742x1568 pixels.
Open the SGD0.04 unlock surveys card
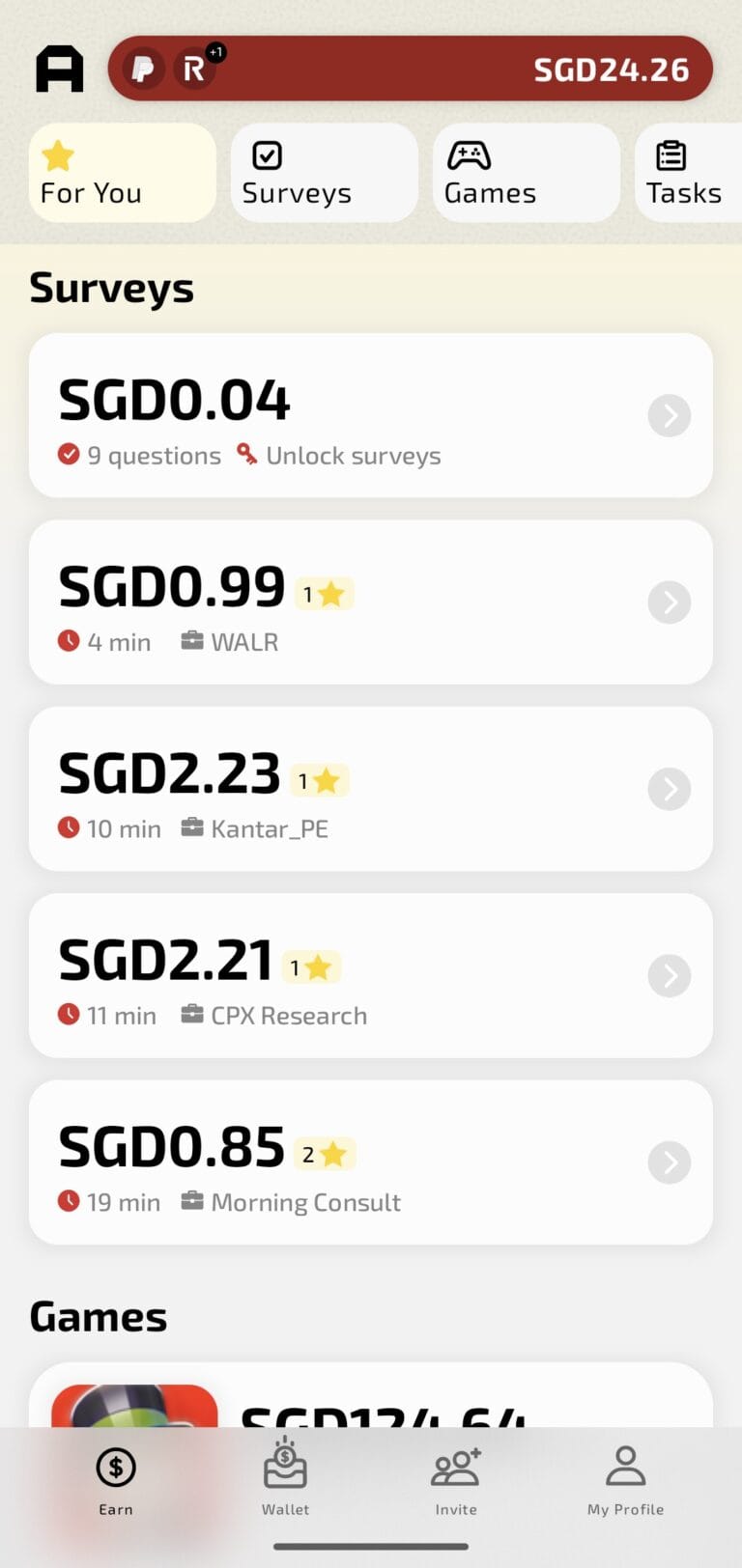click(x=371, y=415)
